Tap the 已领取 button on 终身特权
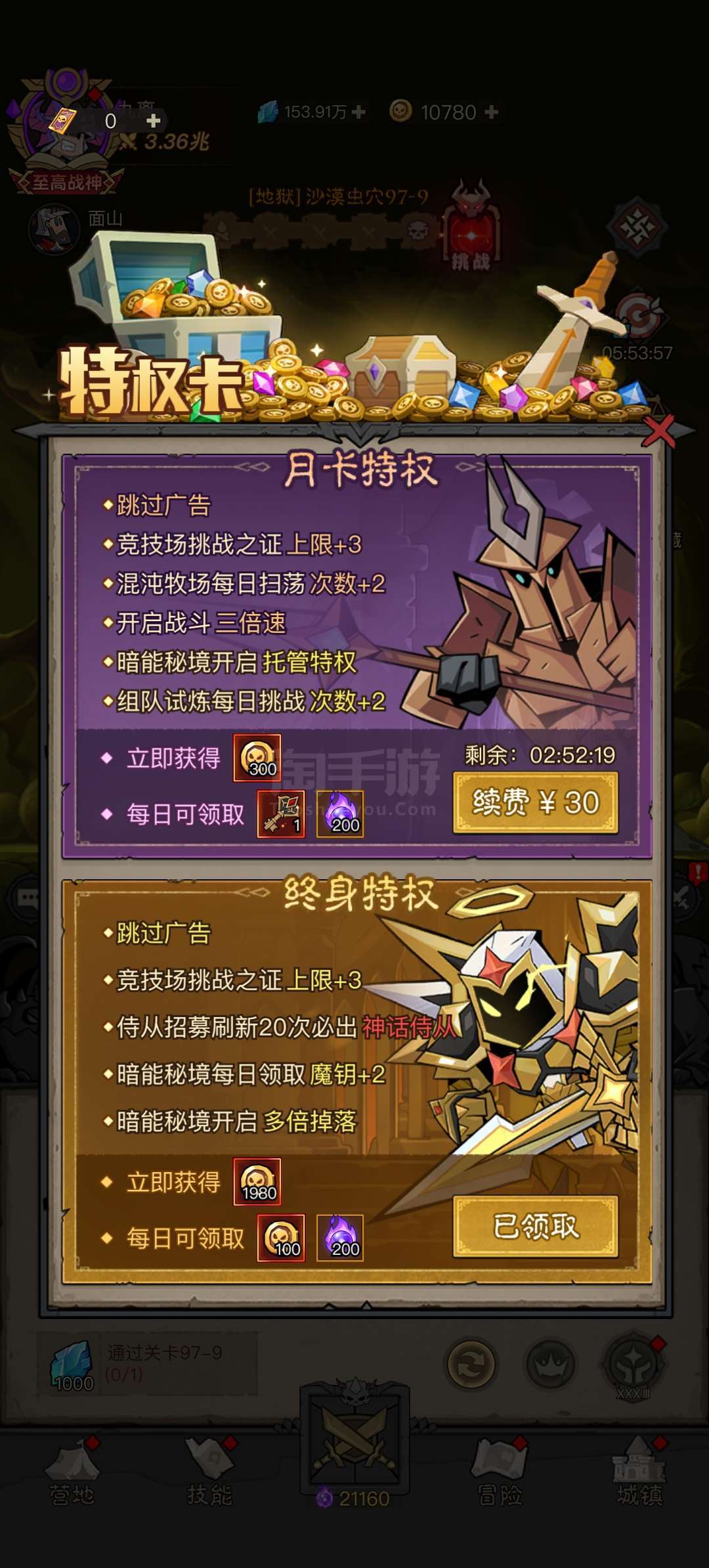 536,1226
